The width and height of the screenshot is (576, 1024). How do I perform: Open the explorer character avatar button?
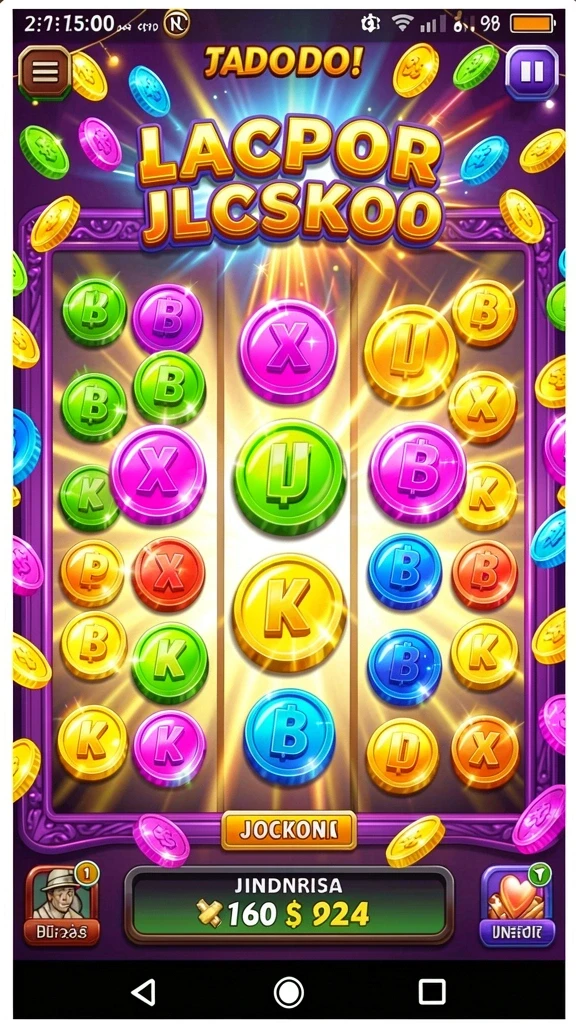[61, 904]
